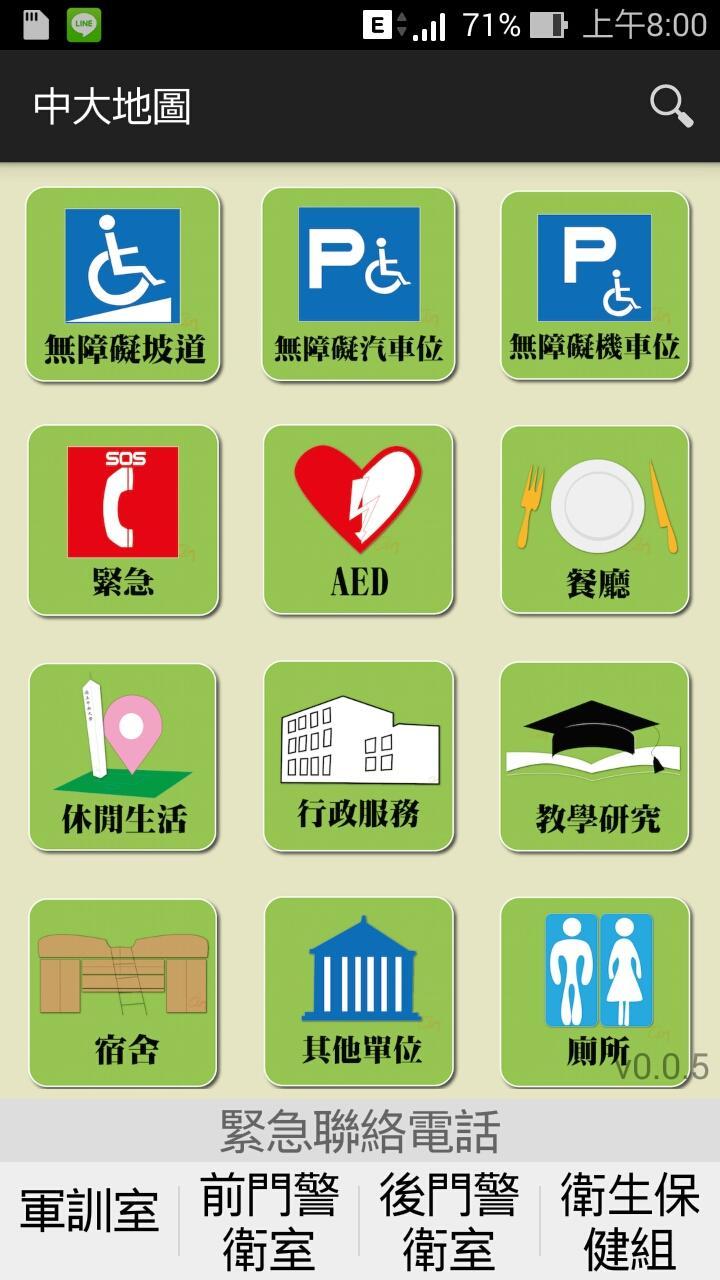The width and height of the screenshot is (720, 1280).
Task: Open the 餐廳 tile
Action: coord(595,520)
